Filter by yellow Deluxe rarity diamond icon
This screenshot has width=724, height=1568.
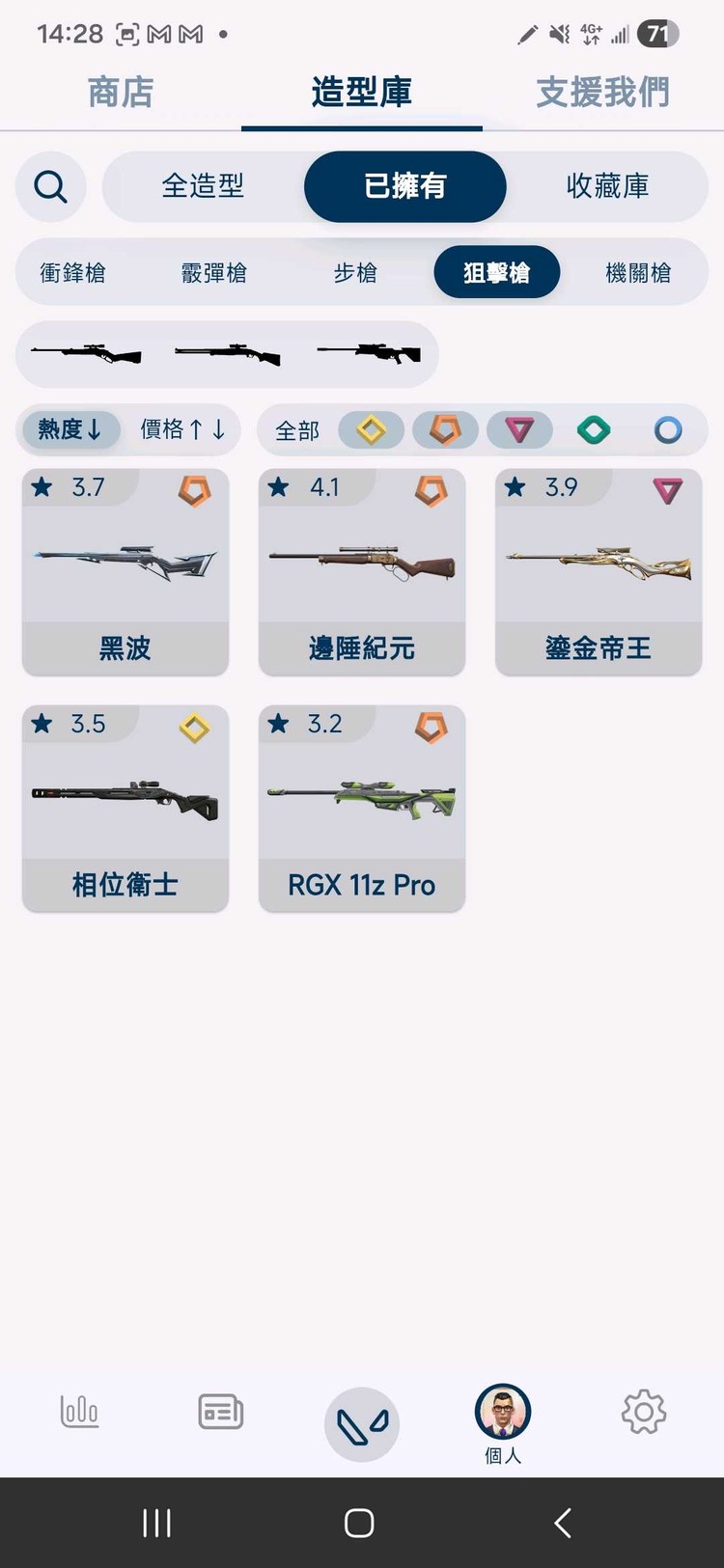coord(371,429)
